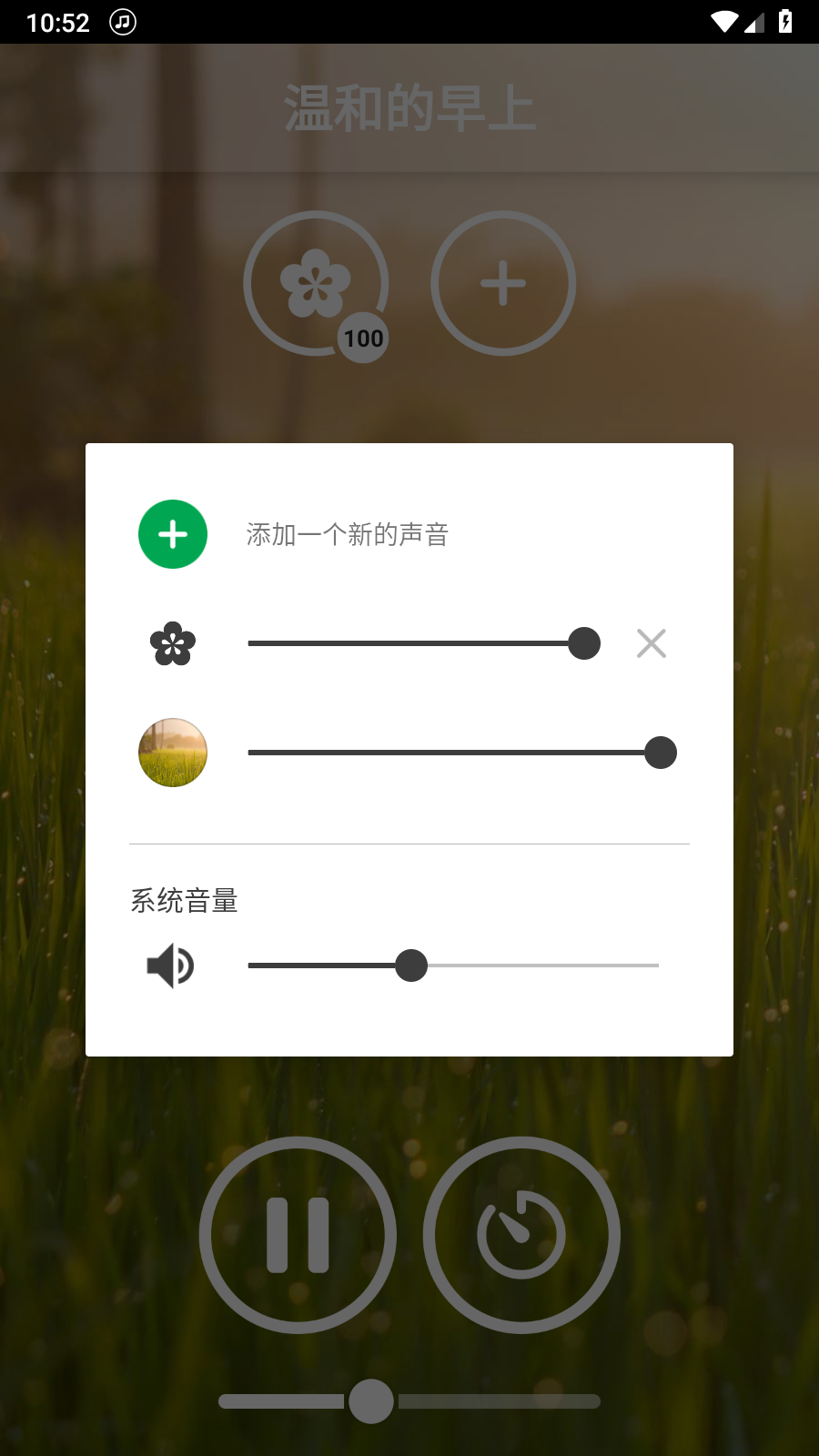Screen dimensions: 819x1456
Task: Tap the Wi-Fi icon in the status bar
Action: pos(723,20)
